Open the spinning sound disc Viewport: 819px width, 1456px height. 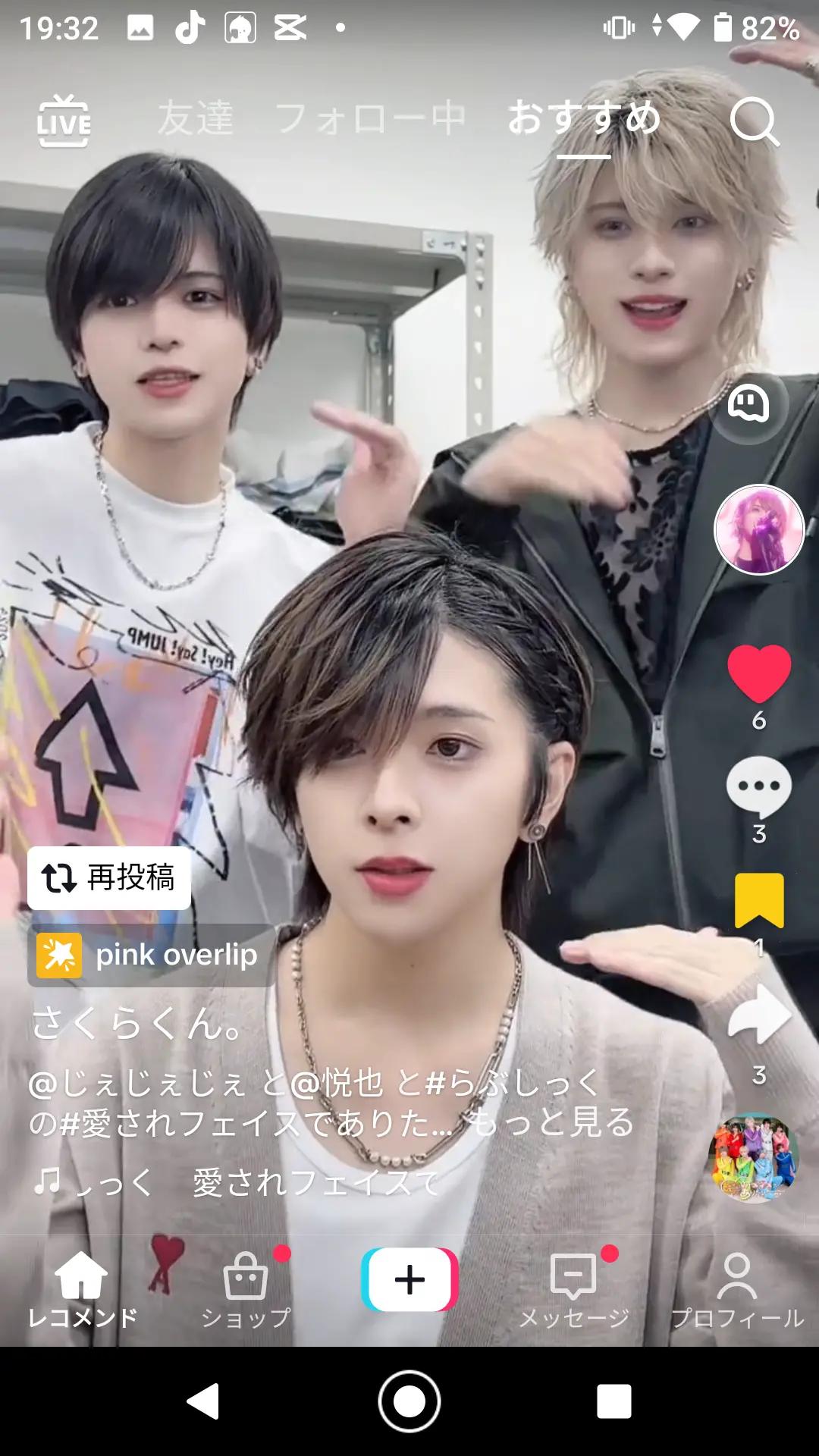point(754,1157)
